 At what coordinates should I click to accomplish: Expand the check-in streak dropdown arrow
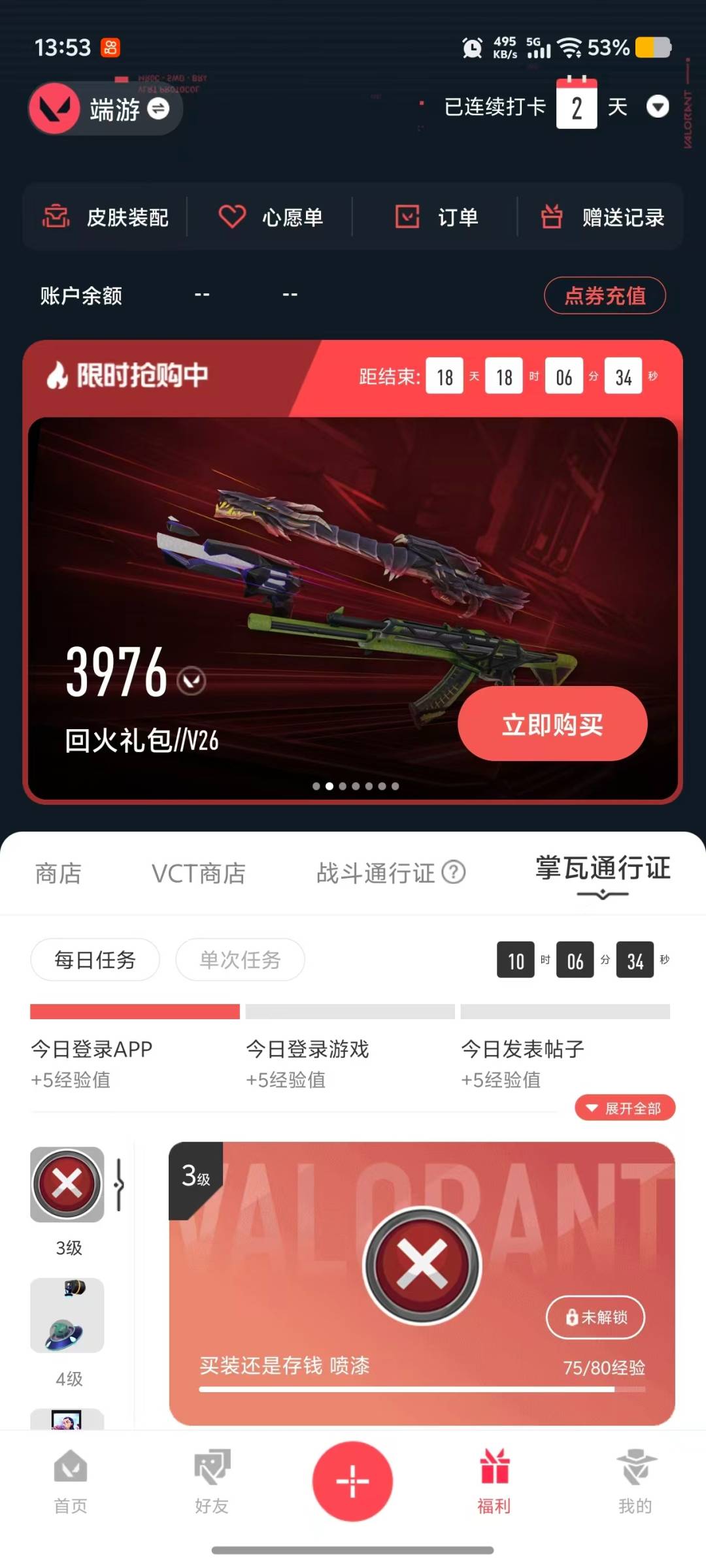click(658, 106)
